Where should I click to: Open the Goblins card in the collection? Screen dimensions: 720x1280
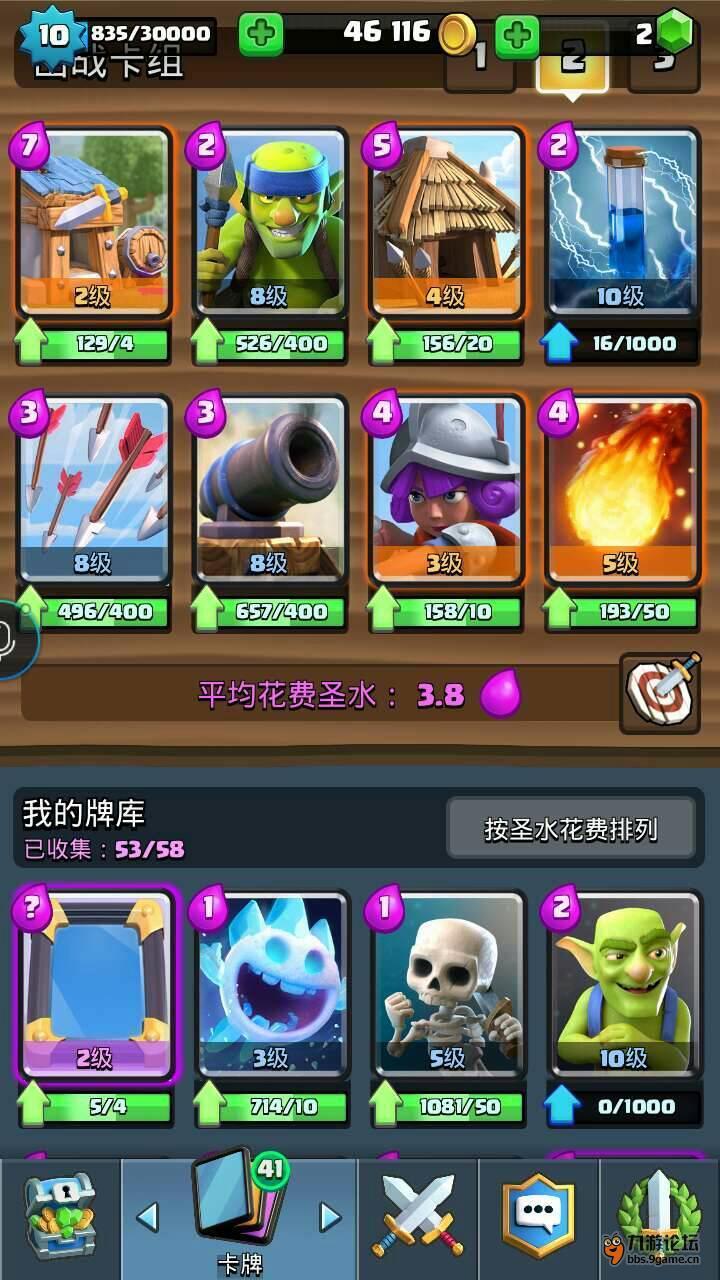pyautogui.click(x=622, y=985)
